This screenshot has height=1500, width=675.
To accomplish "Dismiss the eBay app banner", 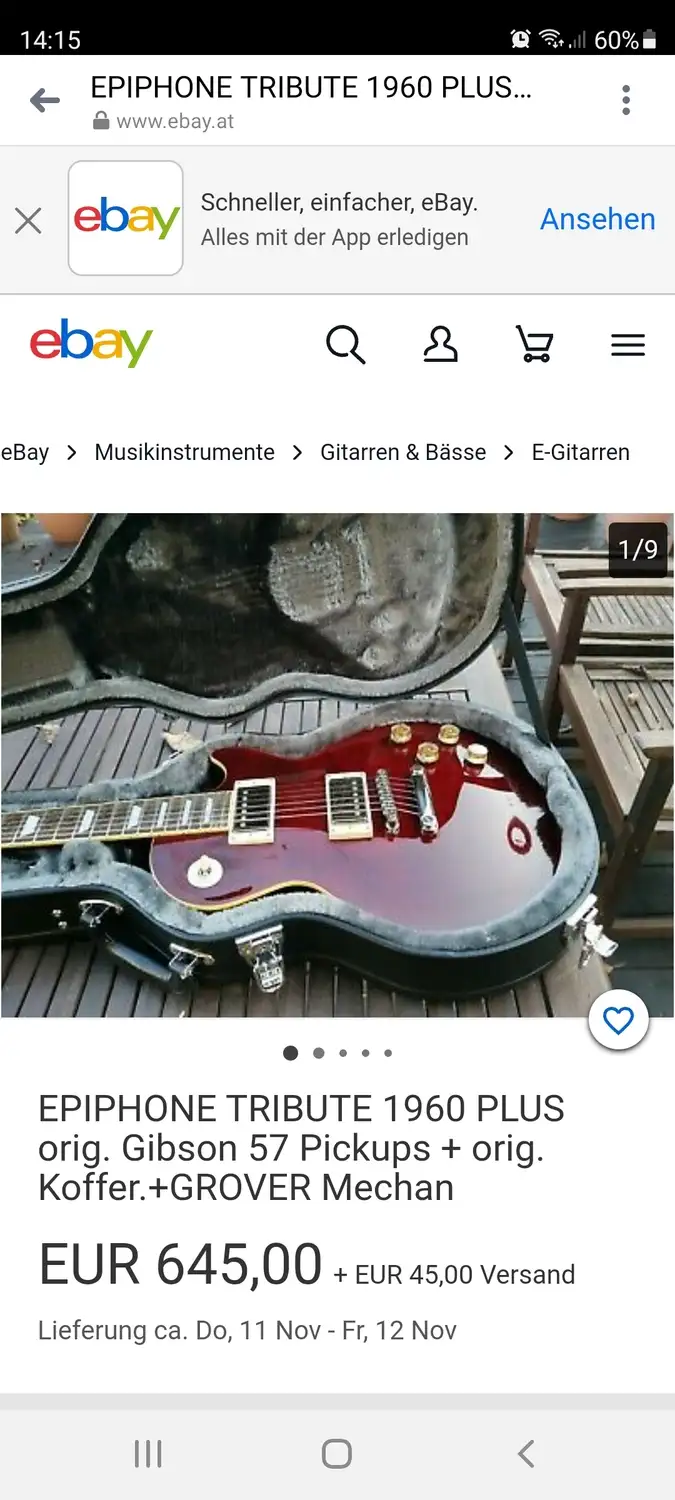I will 29,220.
